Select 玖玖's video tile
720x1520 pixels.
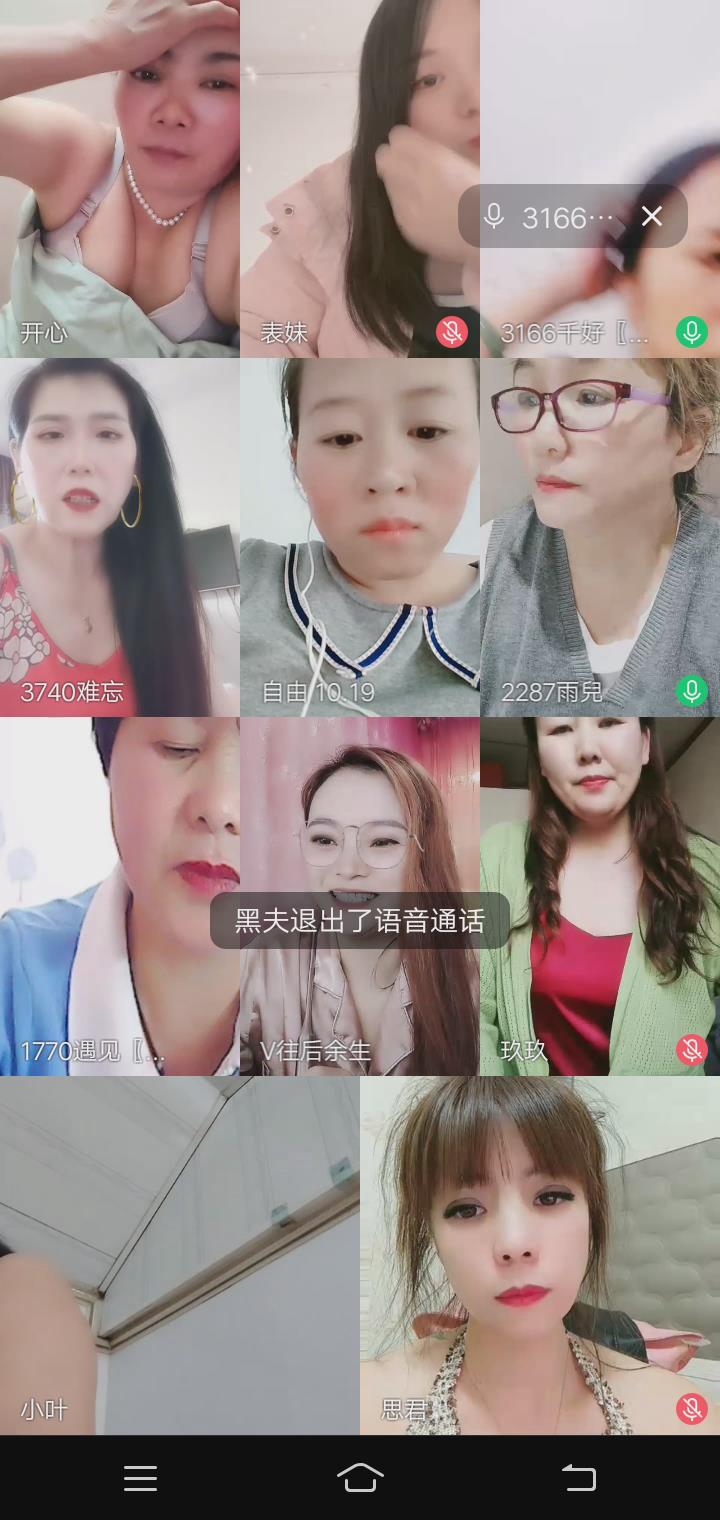pos(600,895)
